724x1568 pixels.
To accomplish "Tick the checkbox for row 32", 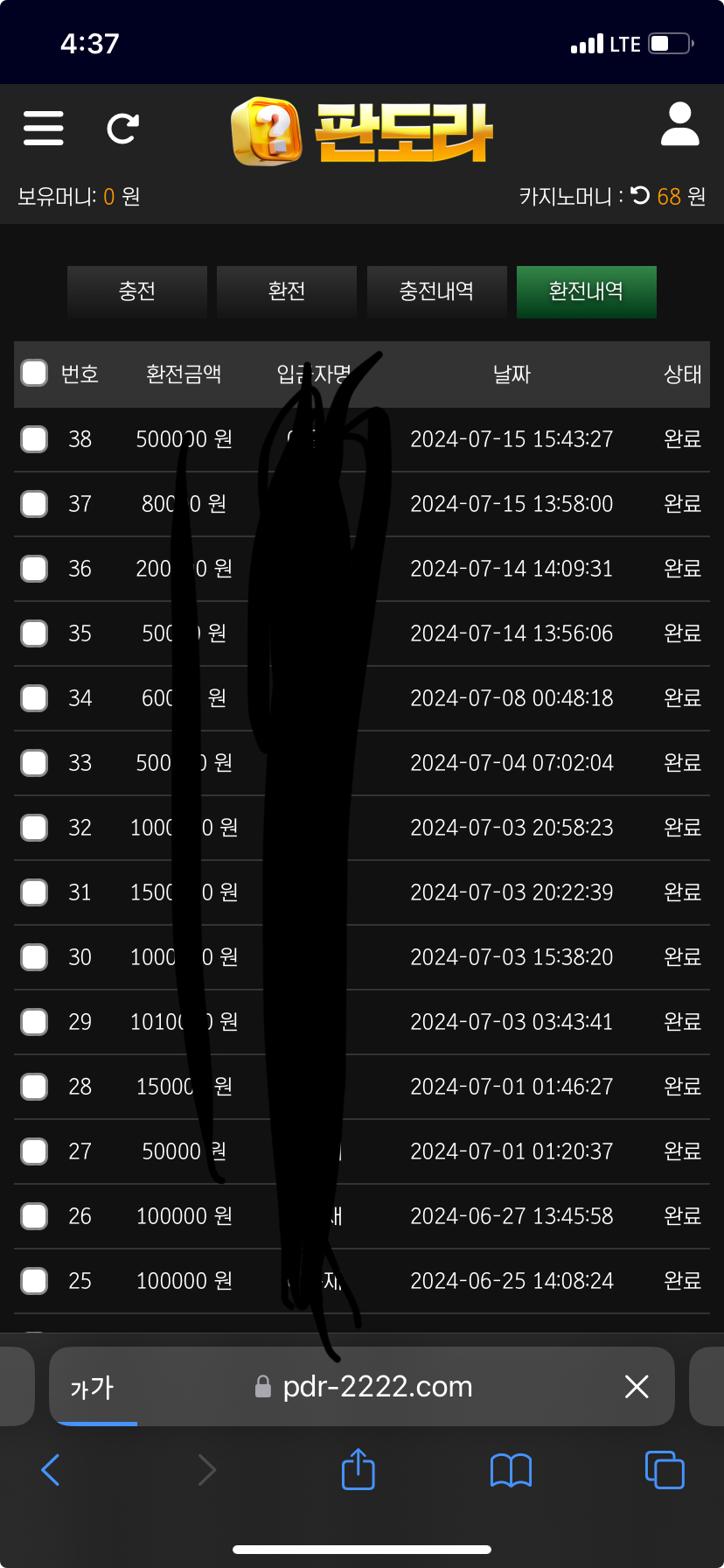I will coord(34,828).
